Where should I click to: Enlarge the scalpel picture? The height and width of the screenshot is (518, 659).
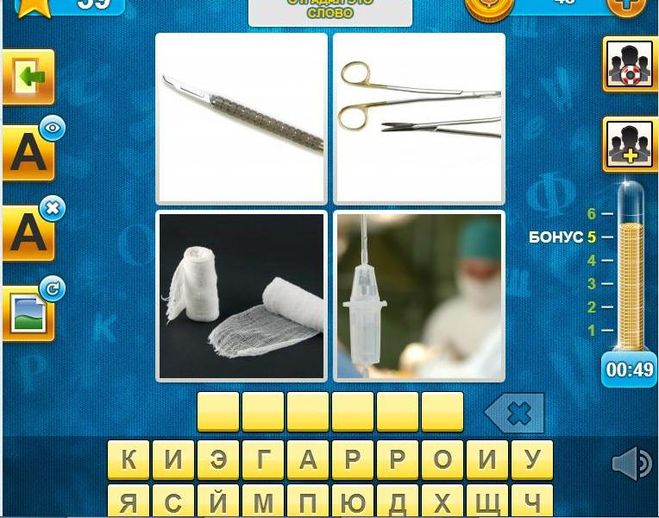click(x=241, y=118)
